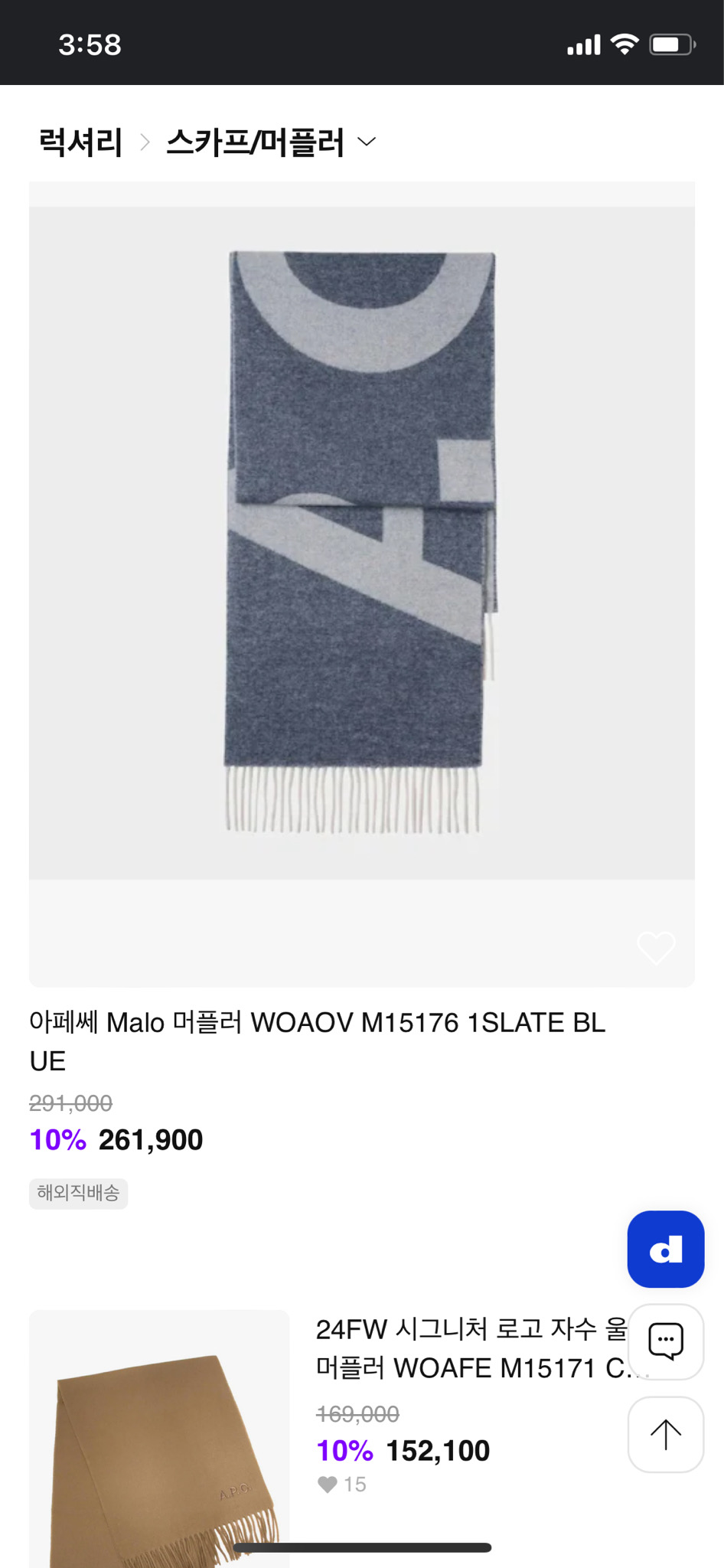Tap the blue 'd' floating app icon
The height and width of the screenshot is (1568, 724).
(665, 1249)
